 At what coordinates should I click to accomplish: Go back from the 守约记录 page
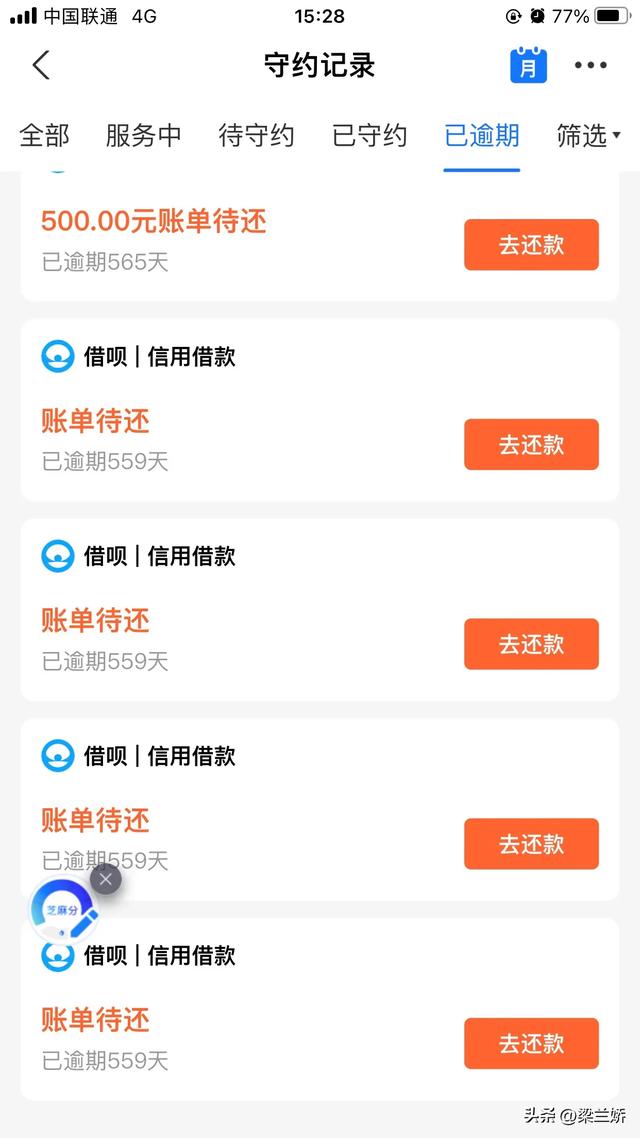click(x=41, y=66)
